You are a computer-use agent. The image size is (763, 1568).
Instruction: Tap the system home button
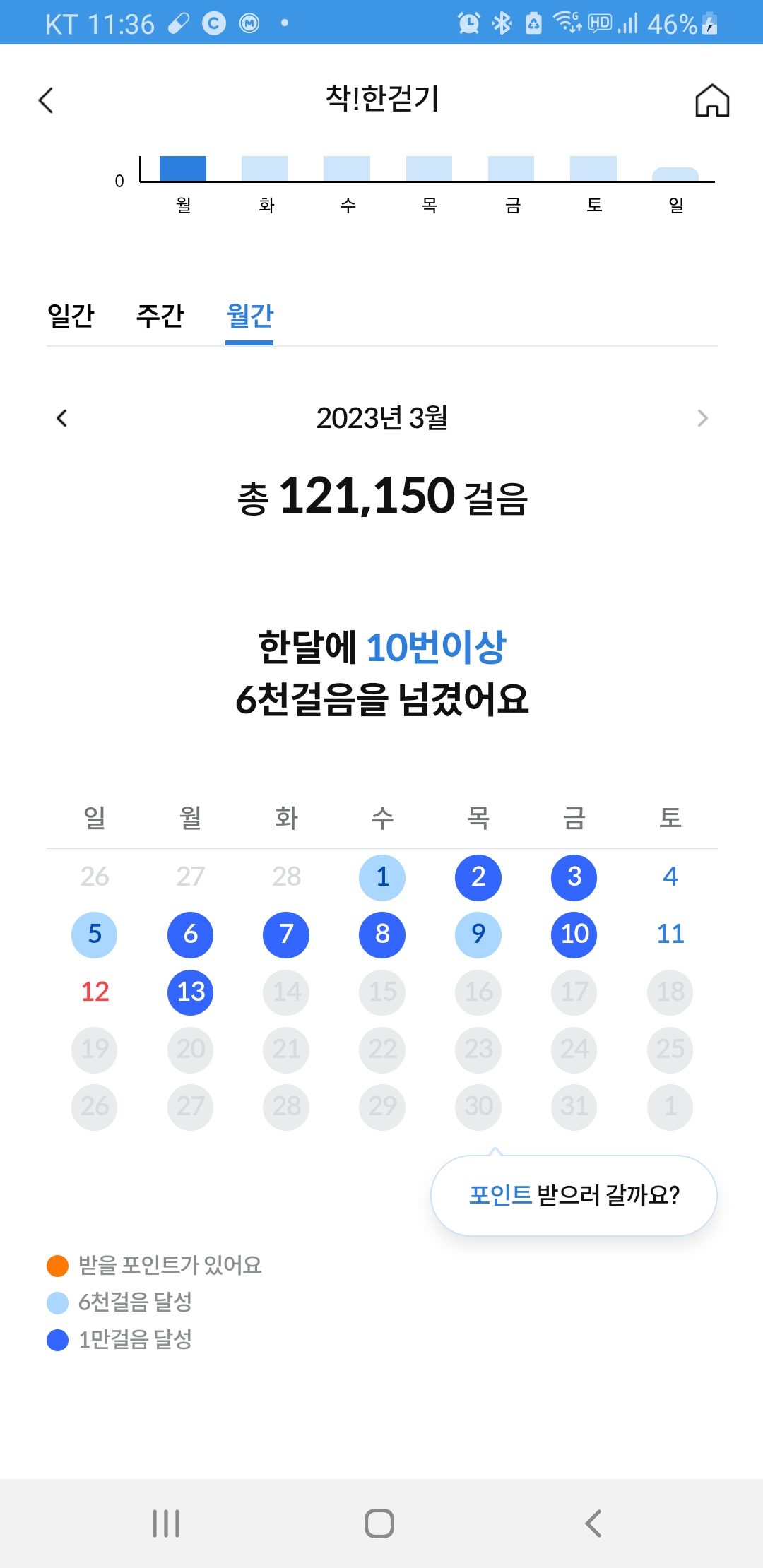[379, 1523]
